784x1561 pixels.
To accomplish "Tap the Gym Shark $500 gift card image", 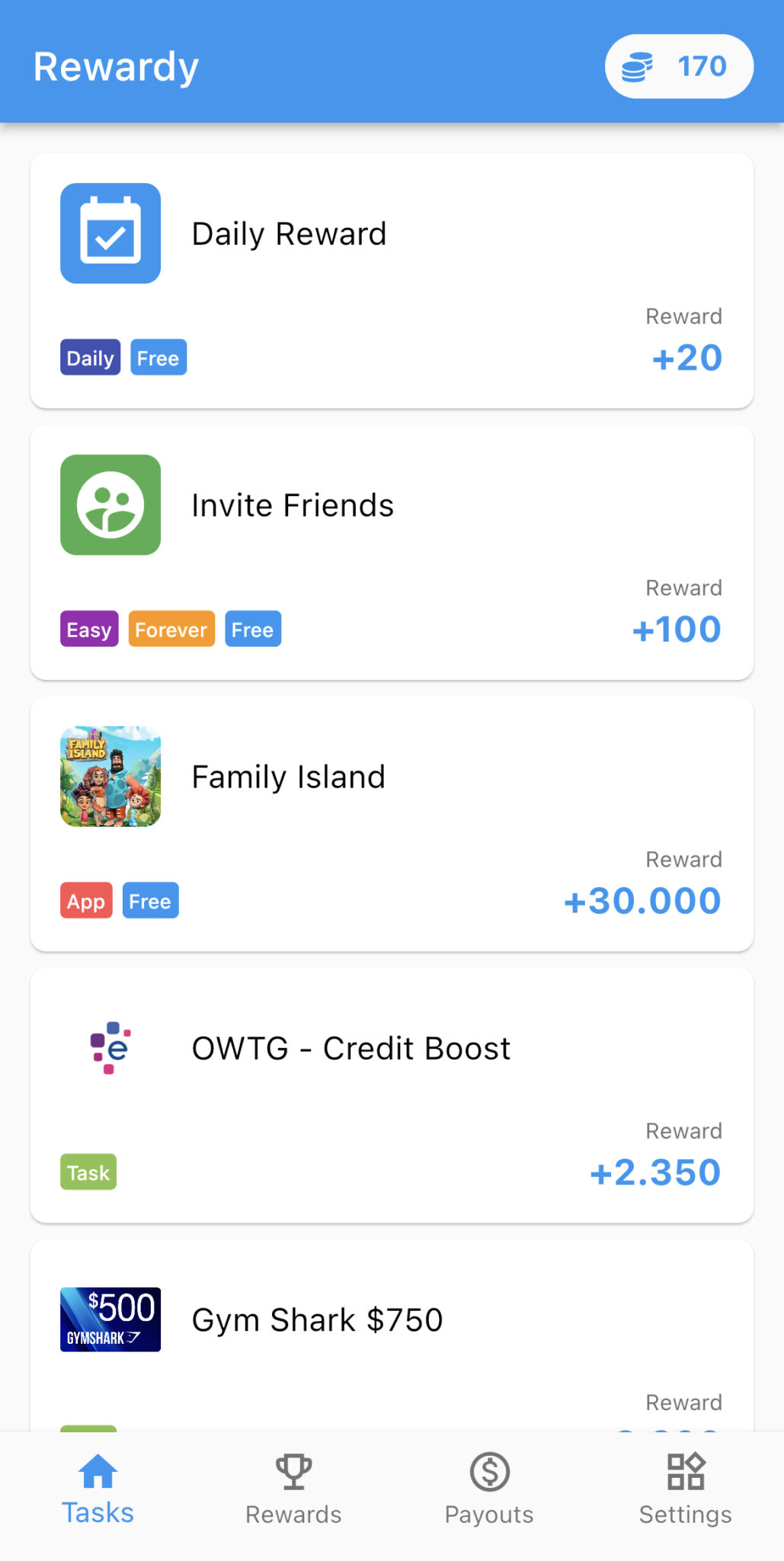I will tap(110, 1319).
